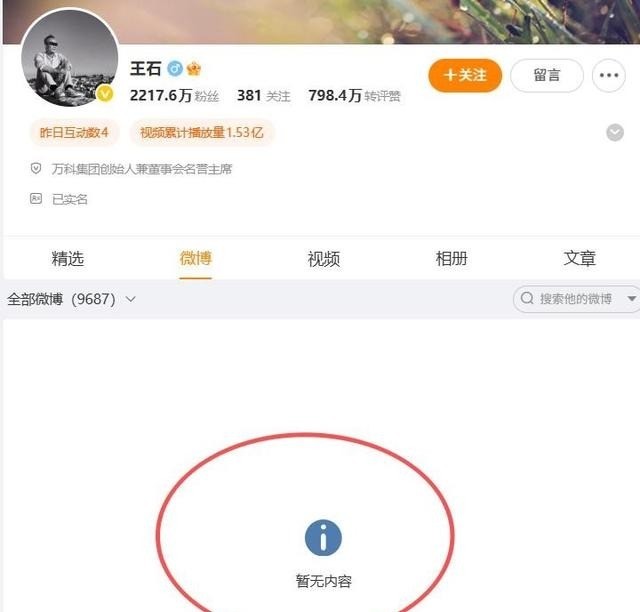View the 2217.6万 粉丝 followers list
The width and height of the screenshot is (640, 612).
(174, 96)
